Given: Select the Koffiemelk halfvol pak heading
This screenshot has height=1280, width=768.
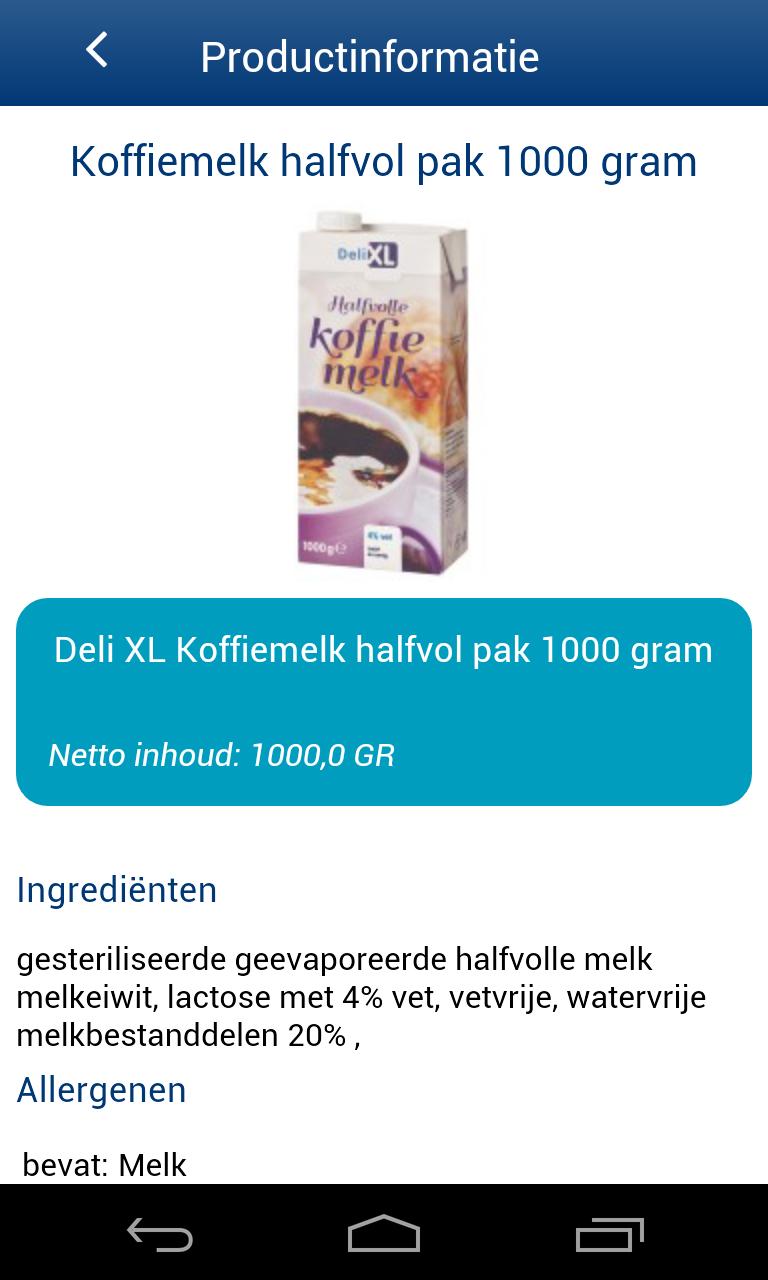Looking at the screenshot, I should (384, 162).
